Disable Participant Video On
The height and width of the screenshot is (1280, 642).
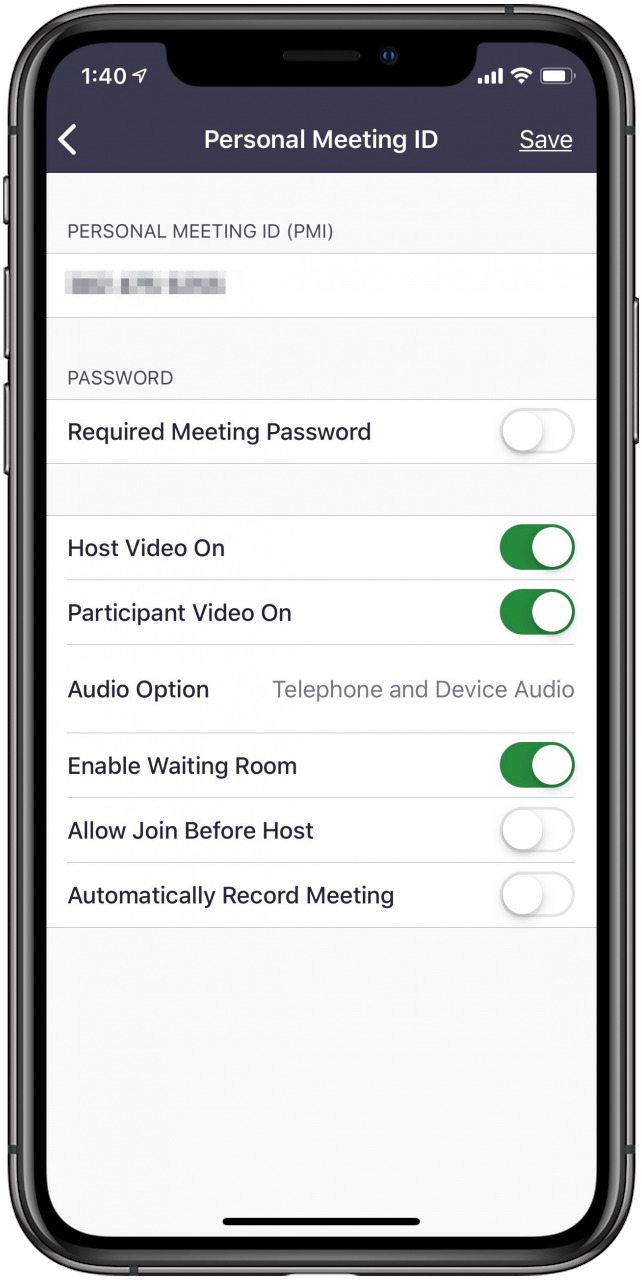pos(537,613)
